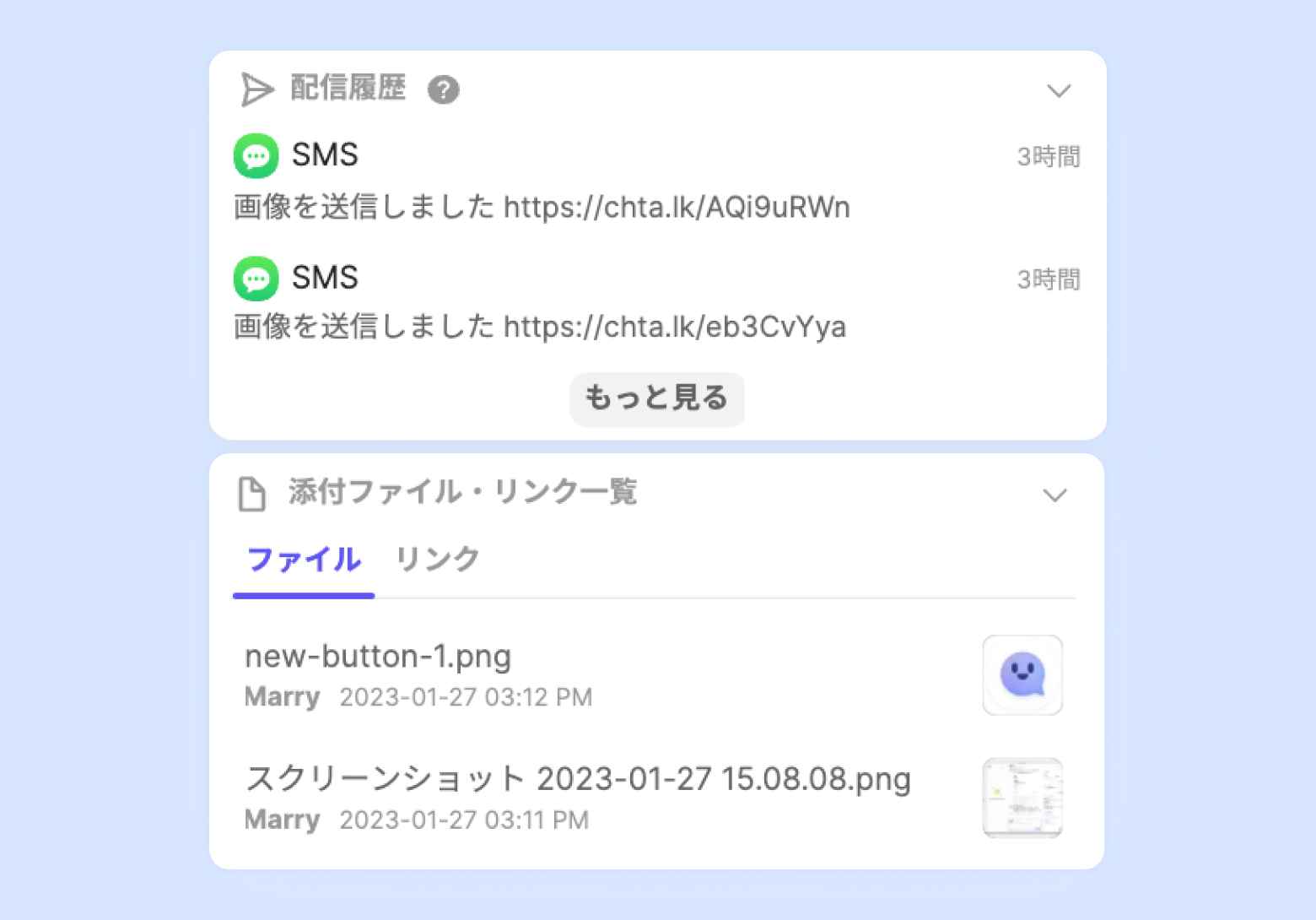Switch to the リンク tab

tap(437, 560)
